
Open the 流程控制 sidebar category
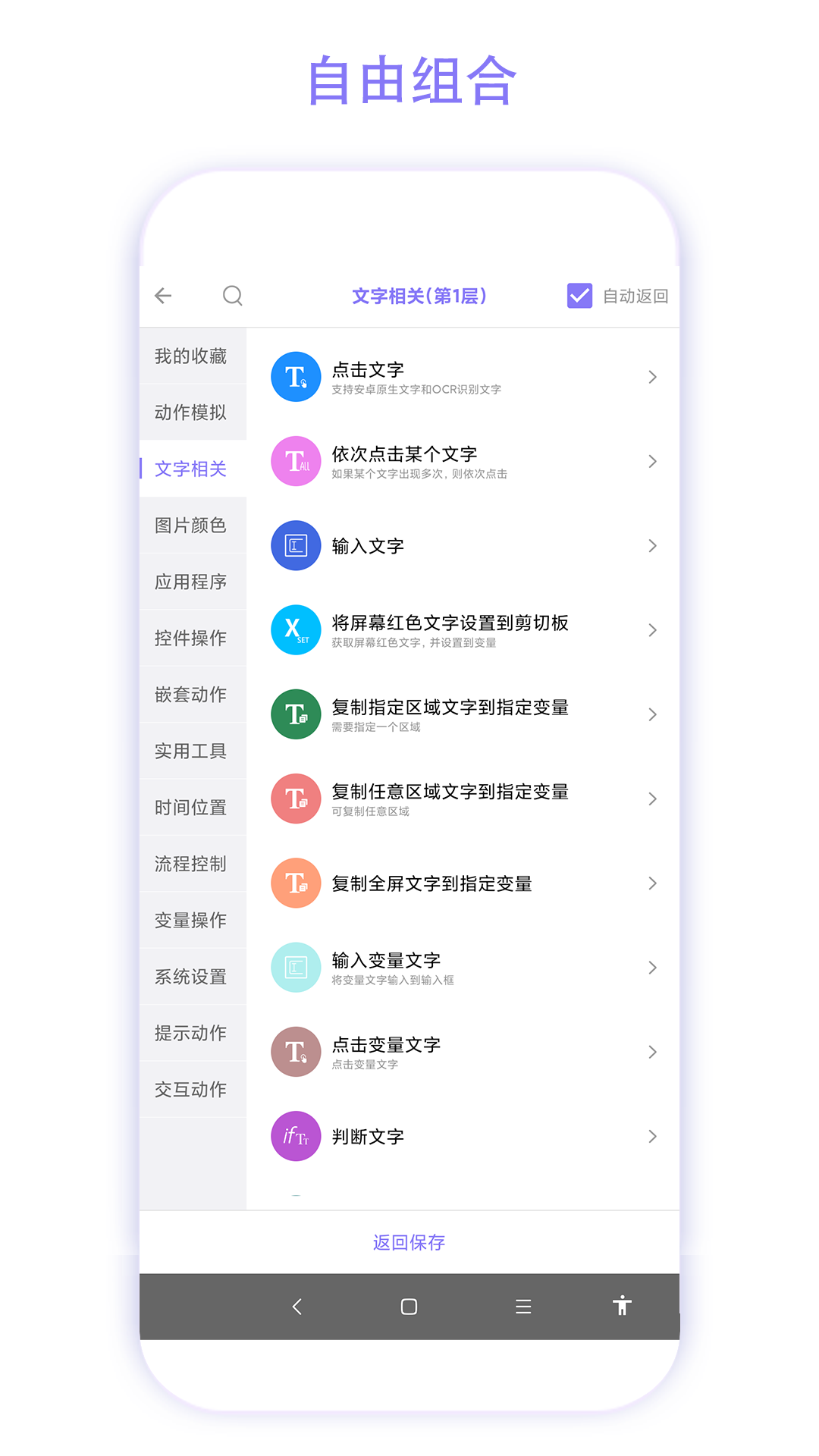(190, 864)
